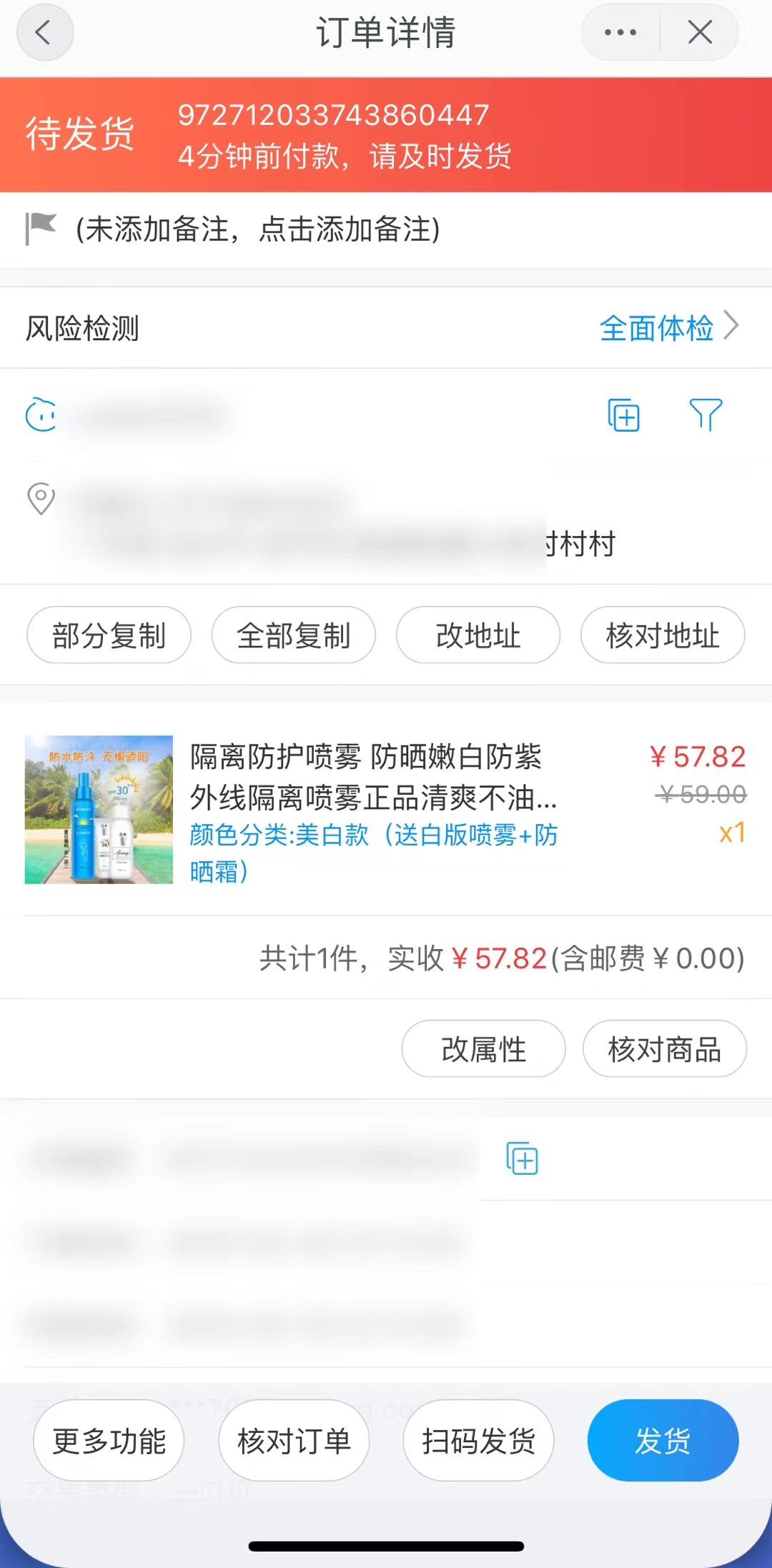
Task: Add a note via the flag row
Action: pyautogui.click(x=386, y=229)
